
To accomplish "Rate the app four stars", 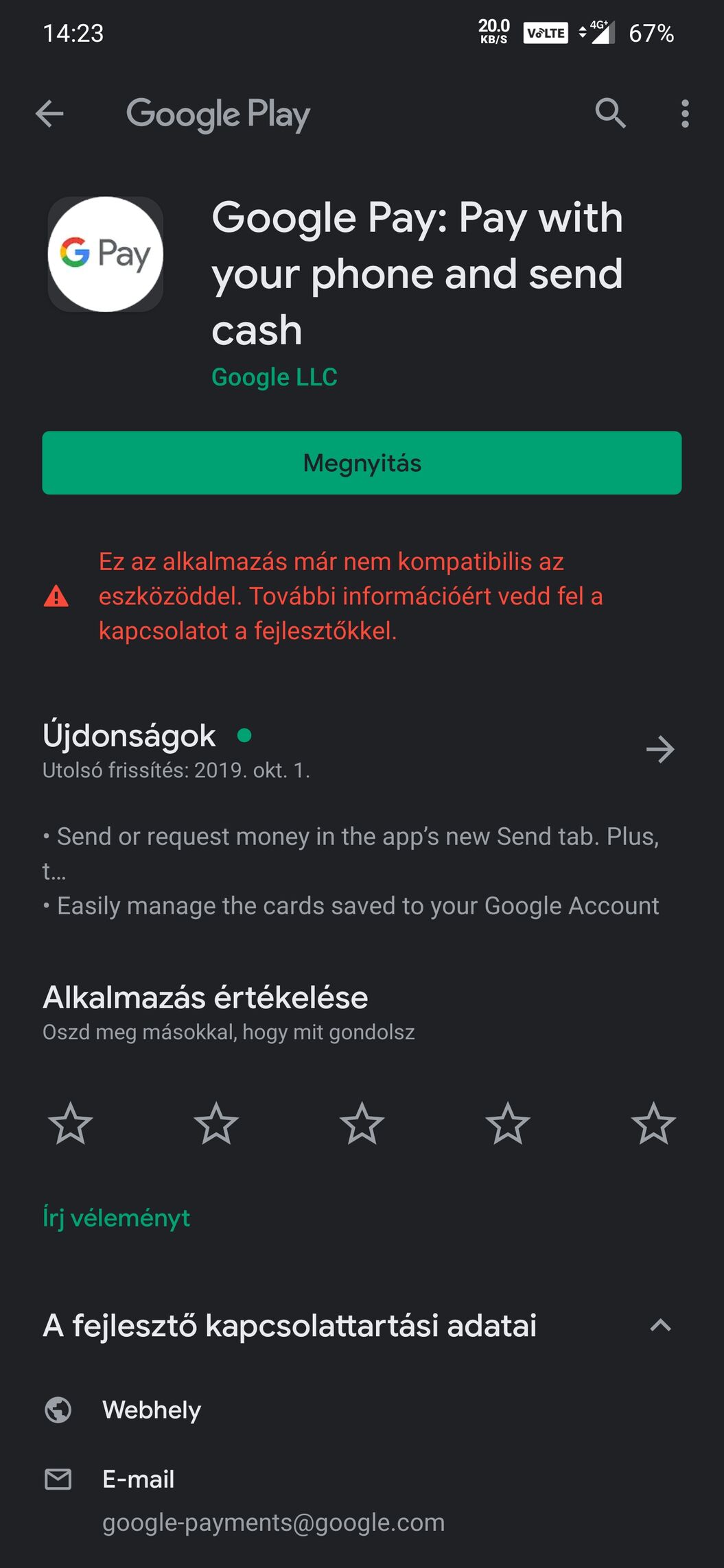I will point(508,1124).
